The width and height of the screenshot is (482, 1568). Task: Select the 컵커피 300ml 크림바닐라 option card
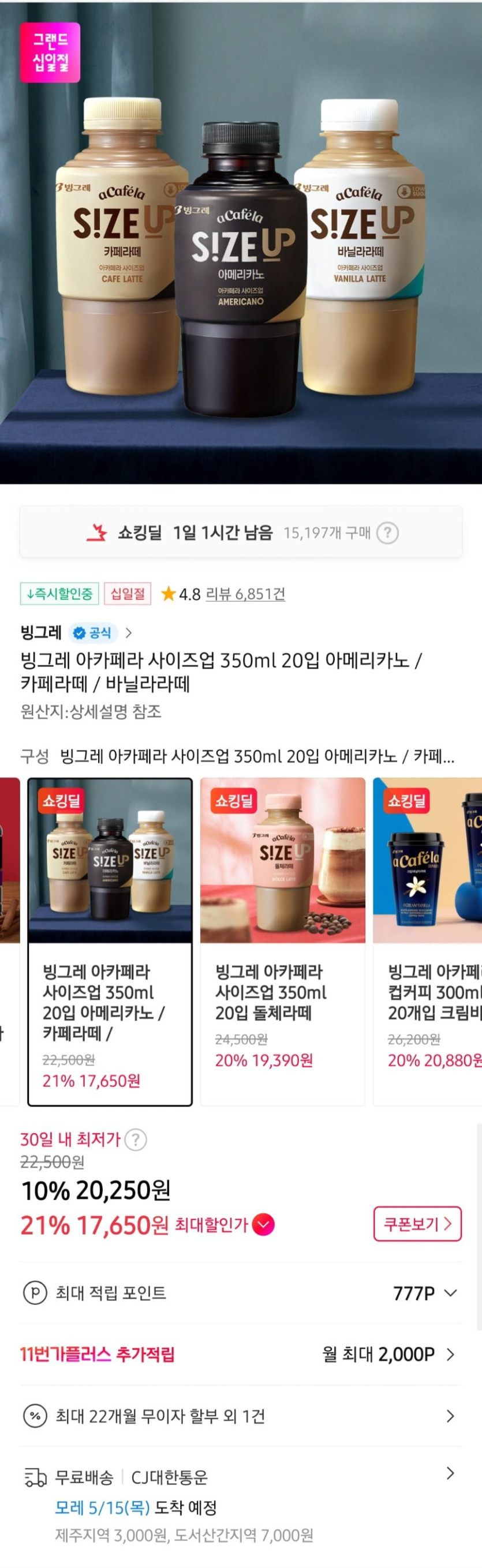coord(427,941)
